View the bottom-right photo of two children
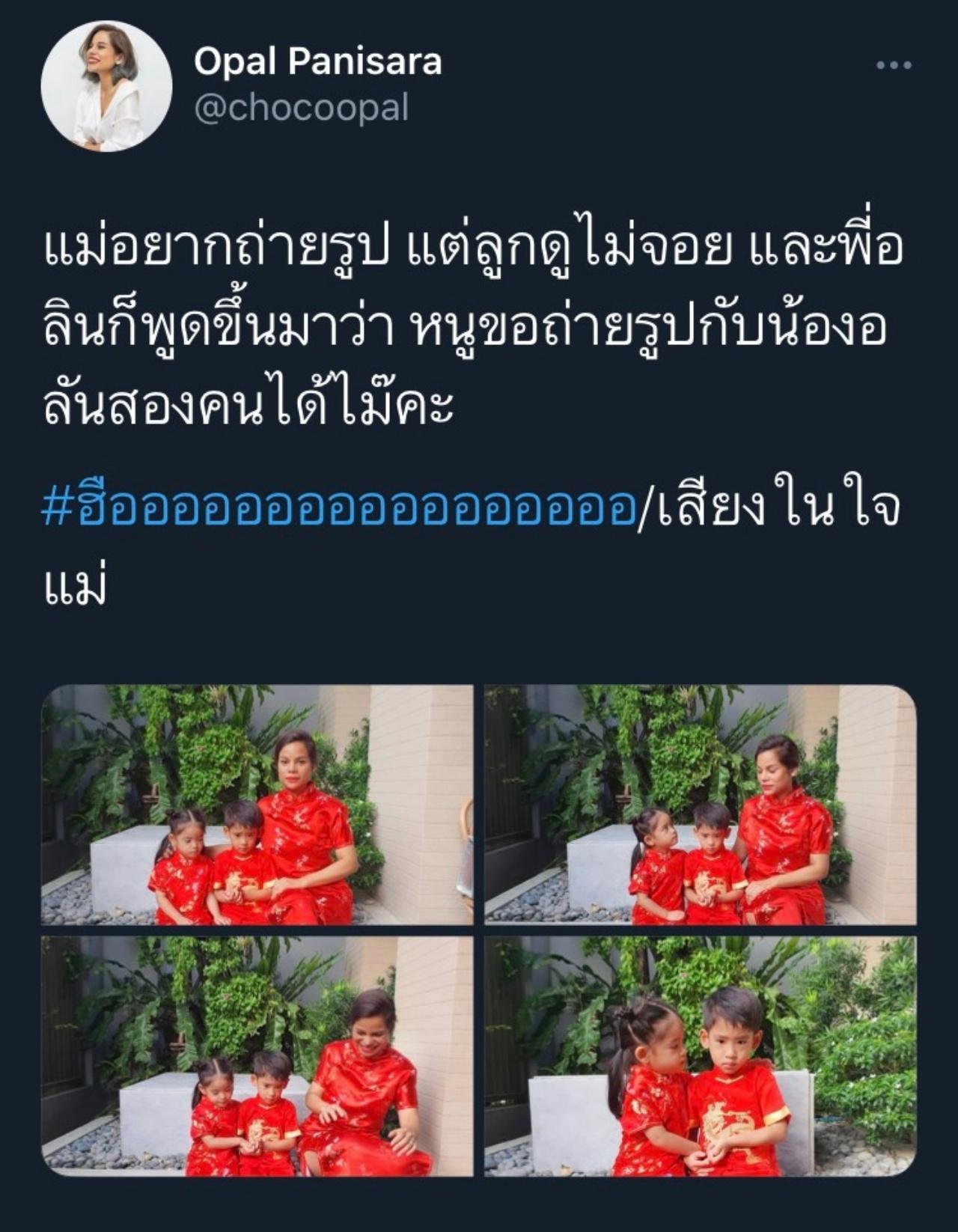Image resolution: width=958 pixels, height=1232 pixels. coord(700,1056)
